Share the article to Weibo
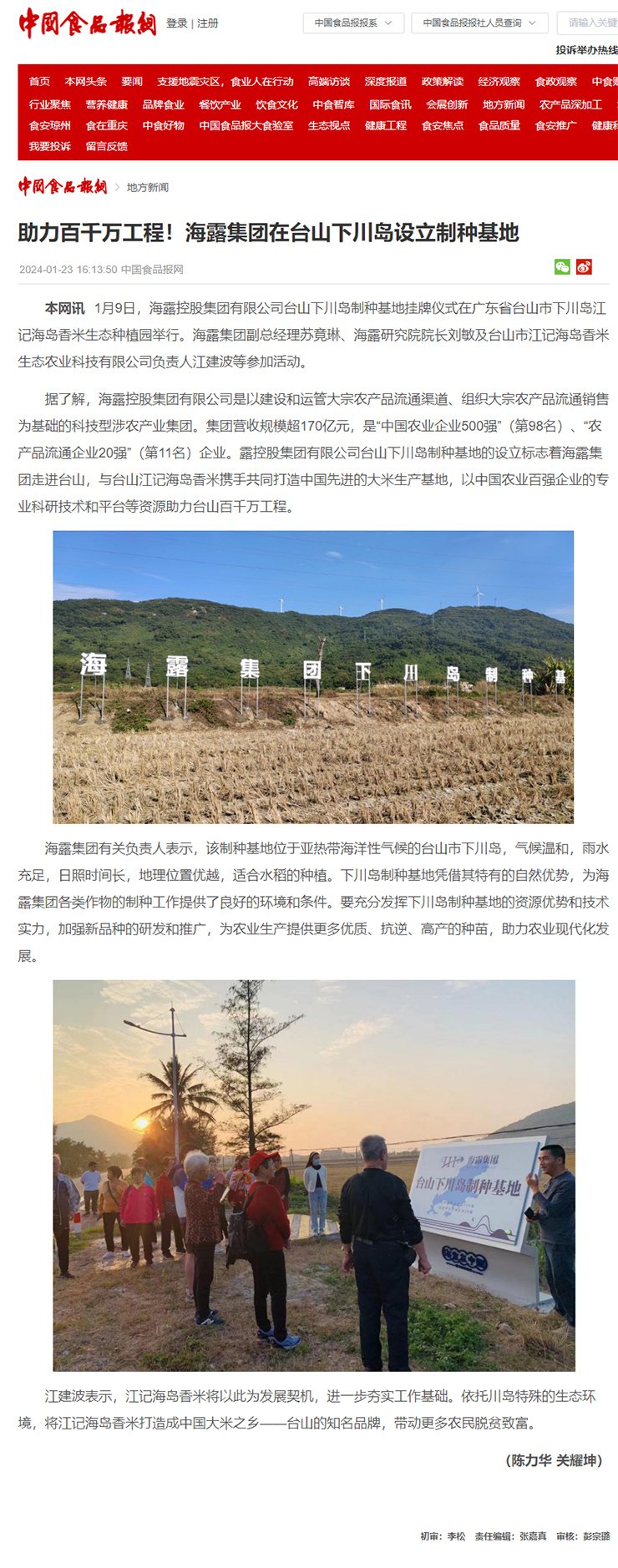The image size is (618, 1568). [584, 266]
